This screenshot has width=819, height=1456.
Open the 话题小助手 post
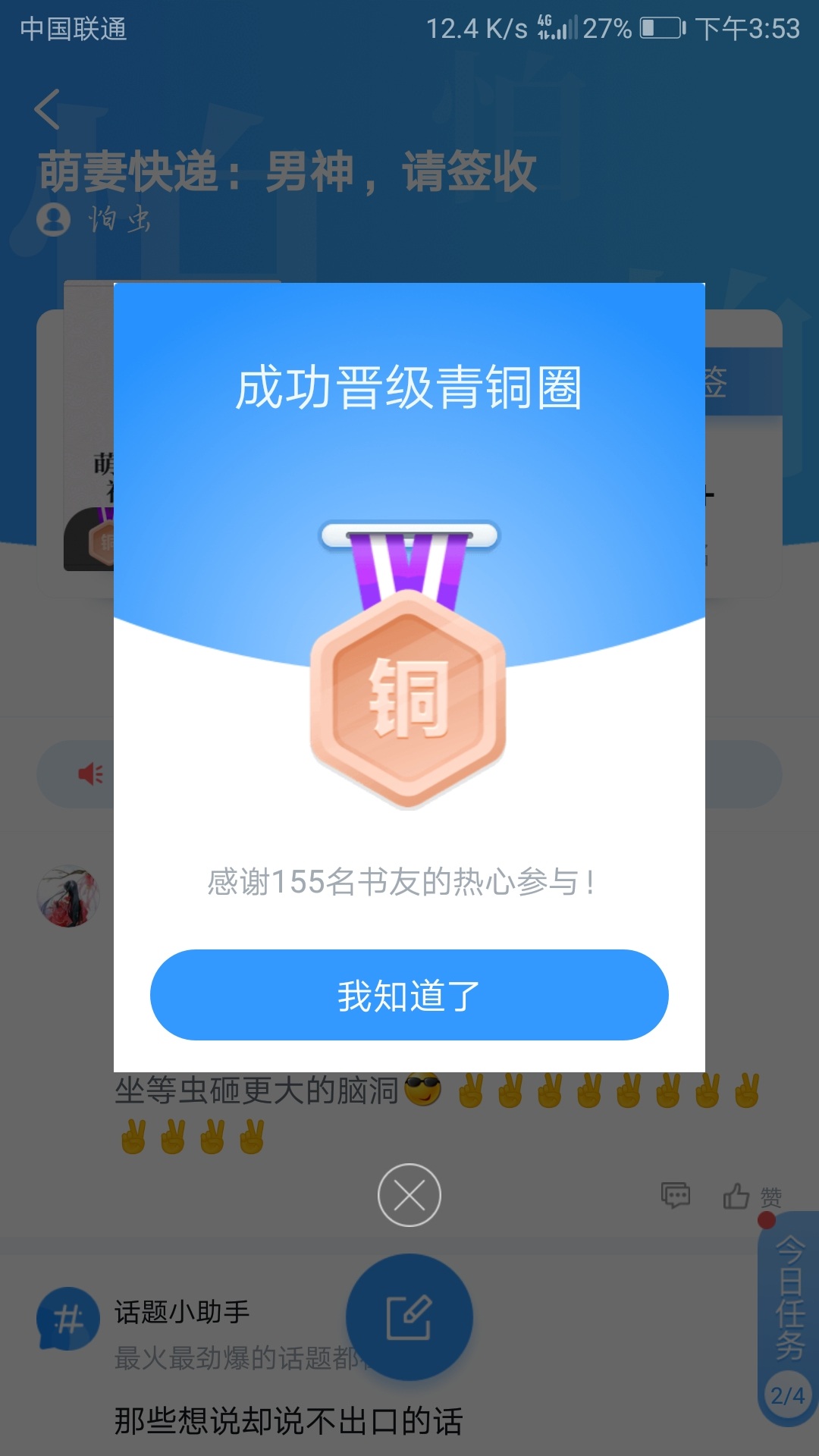[182, 1312]
